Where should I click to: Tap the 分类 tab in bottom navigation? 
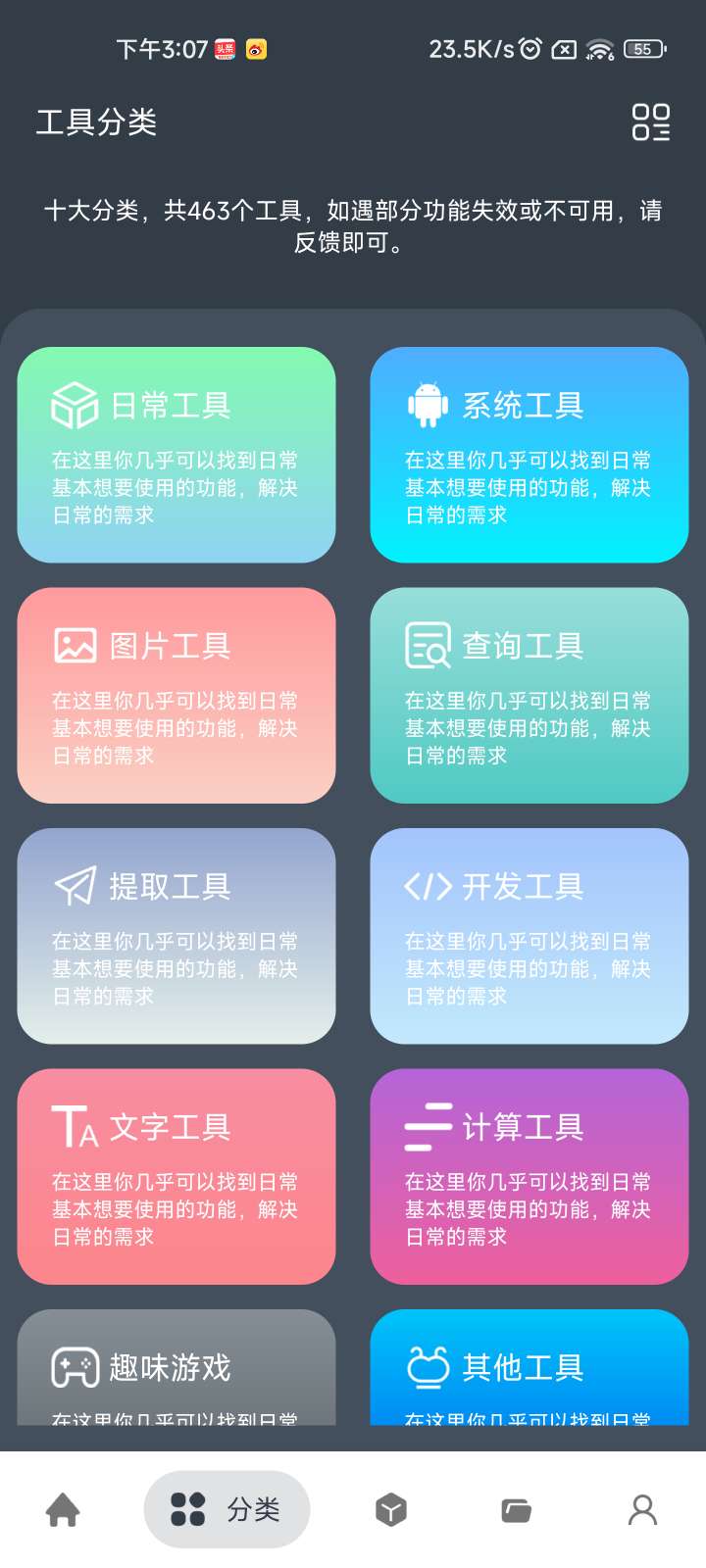click(227, 1509)
